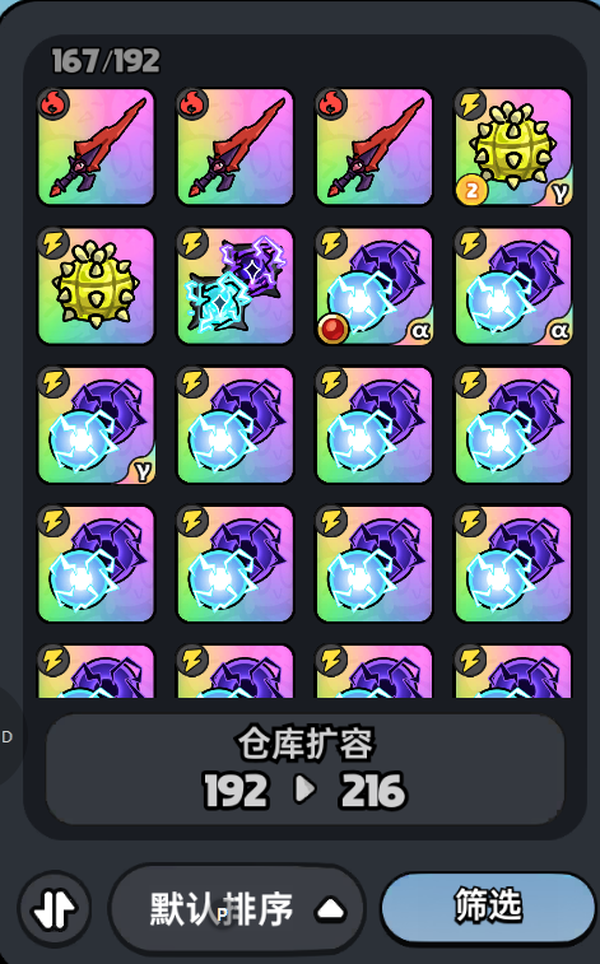Select the yellow spiked ball with coin badge
Viewport: 600px width, 964px height.
pyautogui.click(x=514, y=147)
